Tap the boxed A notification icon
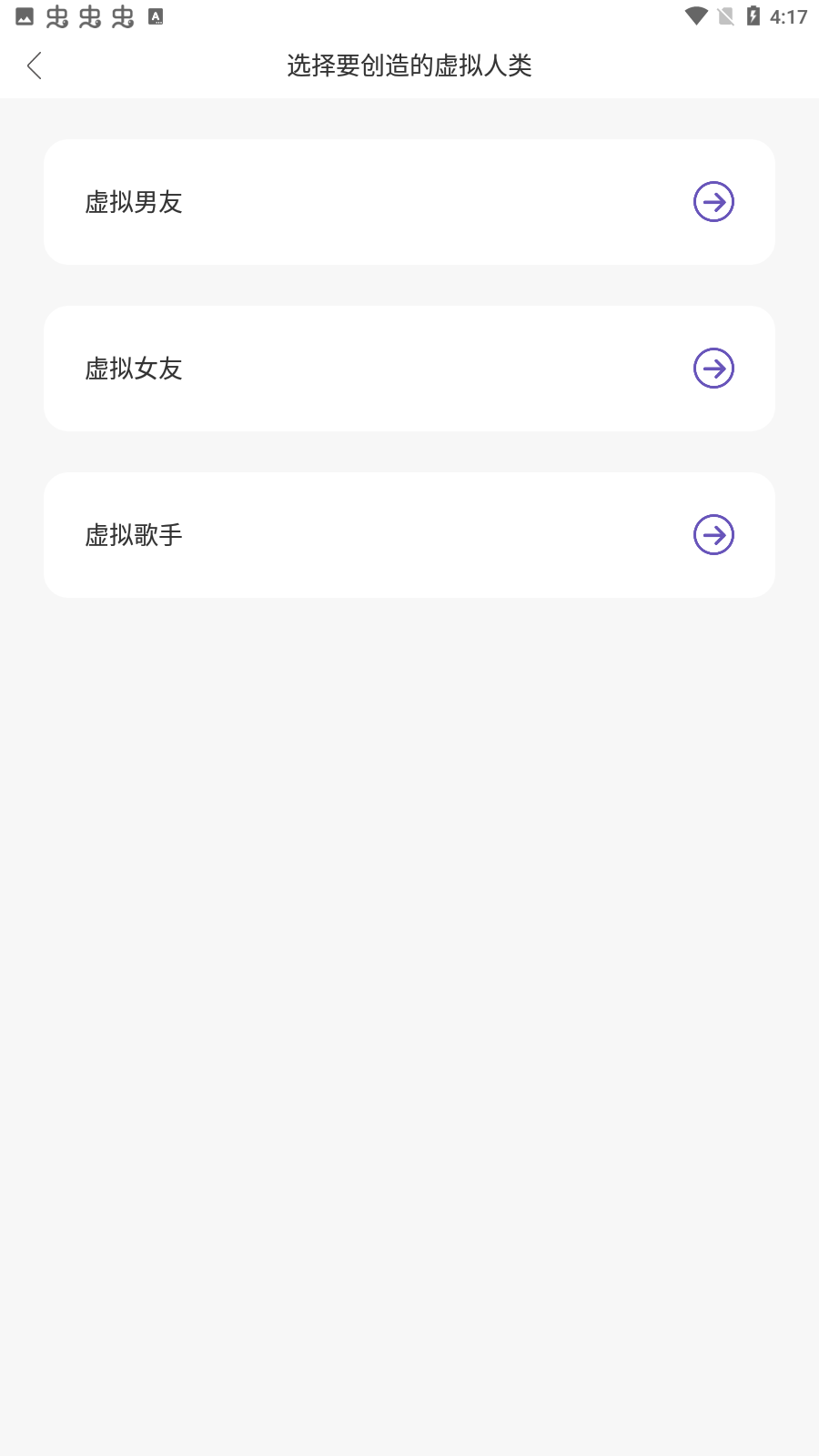 coord(155,15)
